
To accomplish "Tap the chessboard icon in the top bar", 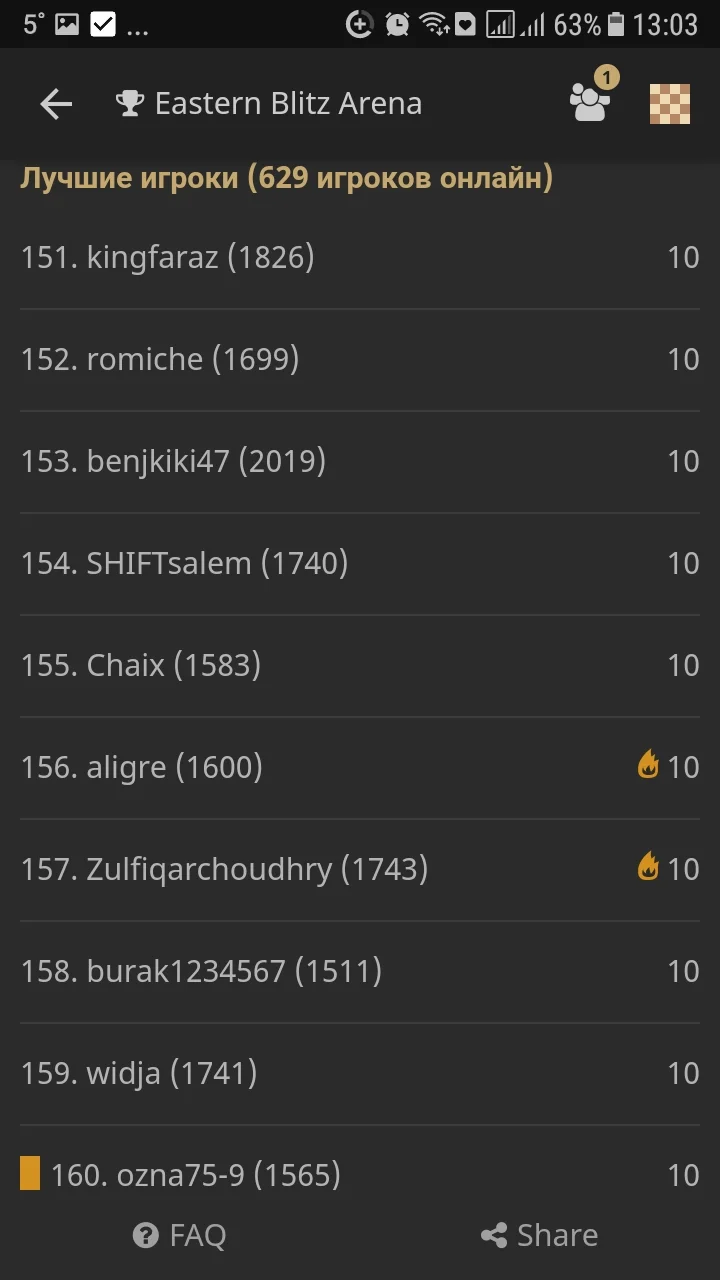I will coord(669,102).
